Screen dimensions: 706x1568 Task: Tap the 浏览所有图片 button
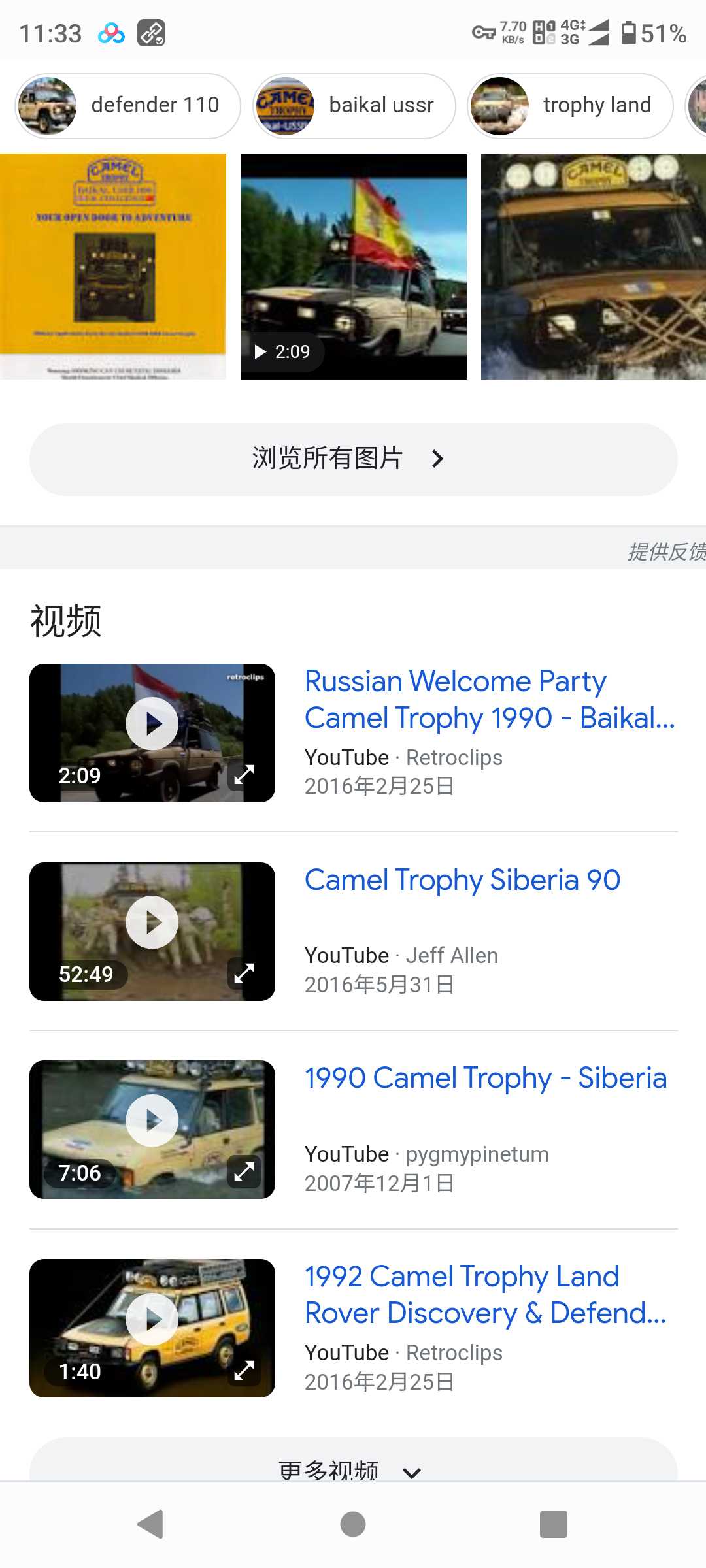point(353,459)
